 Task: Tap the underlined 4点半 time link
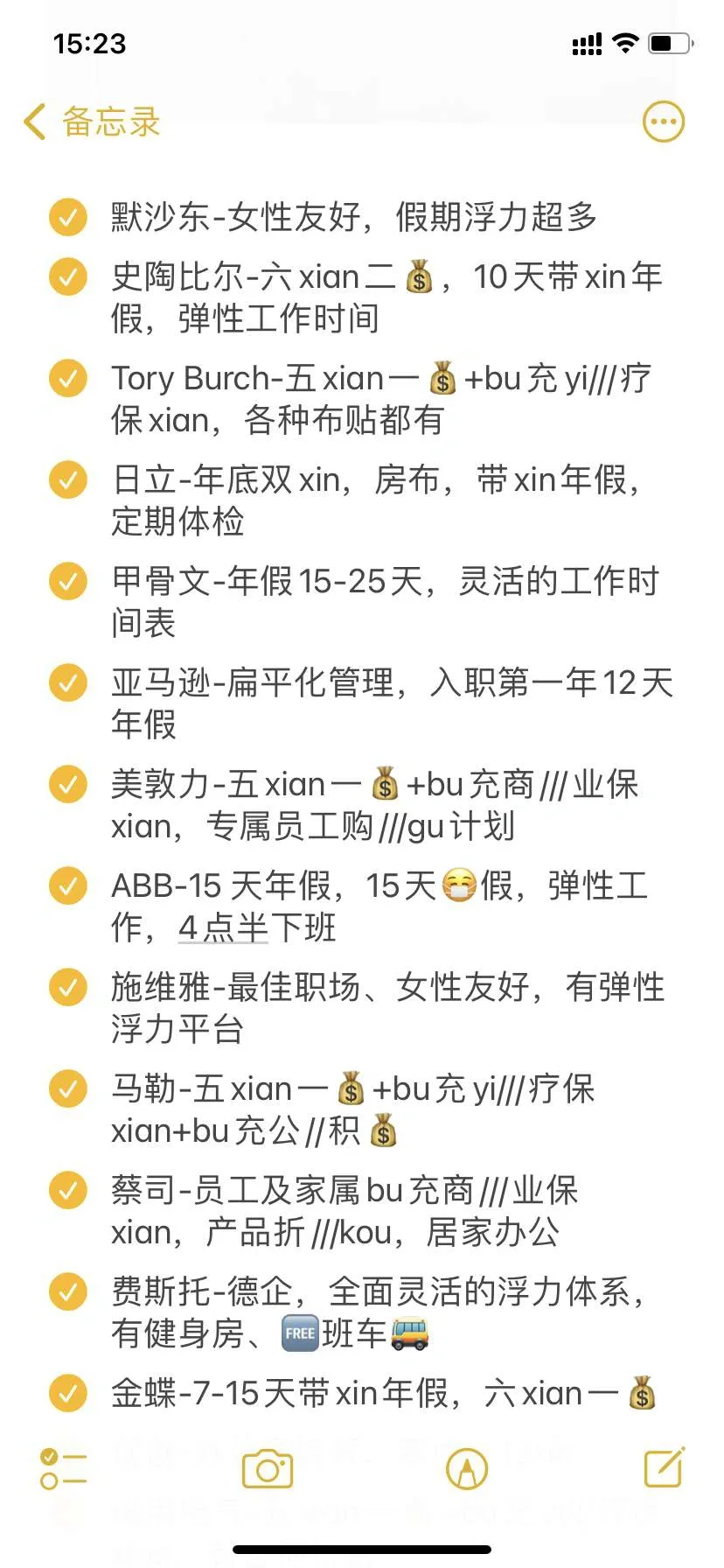[x=223, y=927]
